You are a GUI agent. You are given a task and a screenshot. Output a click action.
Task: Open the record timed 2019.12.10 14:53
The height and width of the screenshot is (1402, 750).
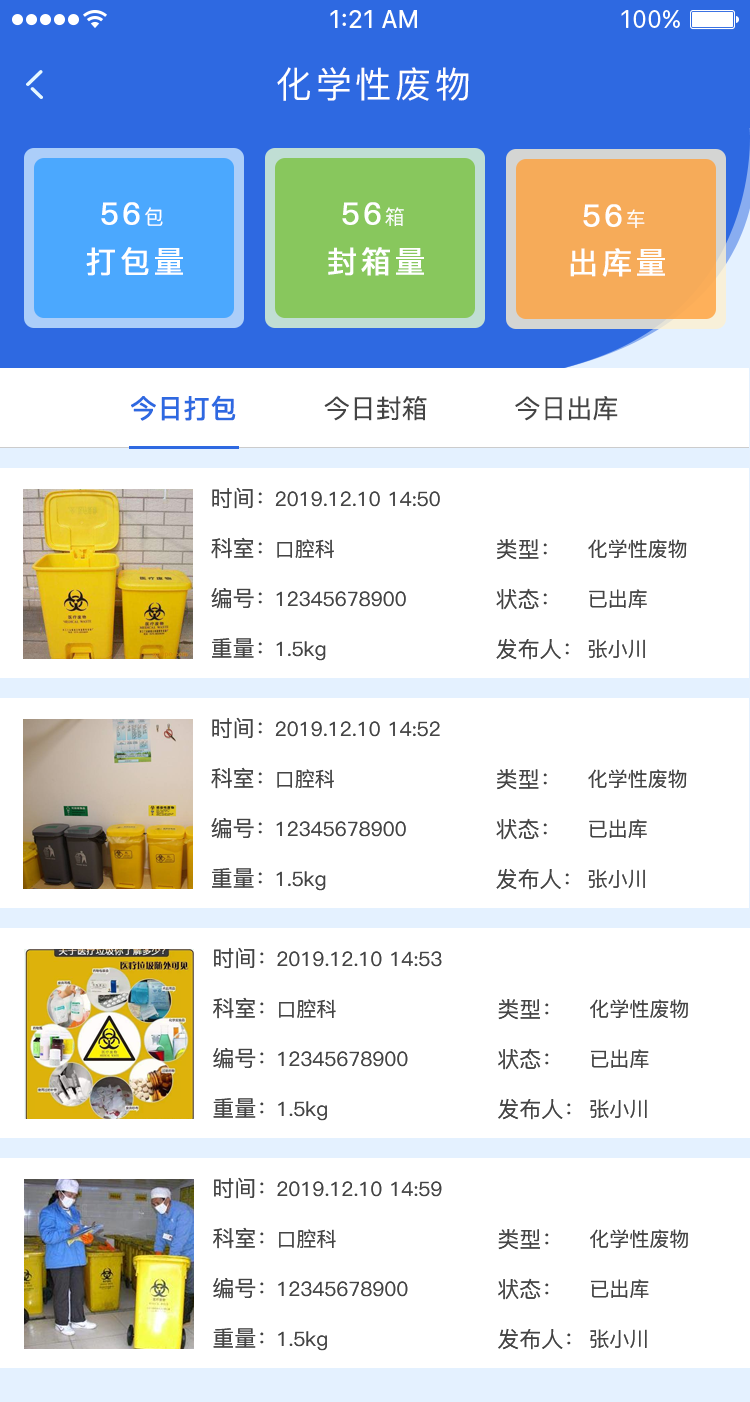(375, 1034)
